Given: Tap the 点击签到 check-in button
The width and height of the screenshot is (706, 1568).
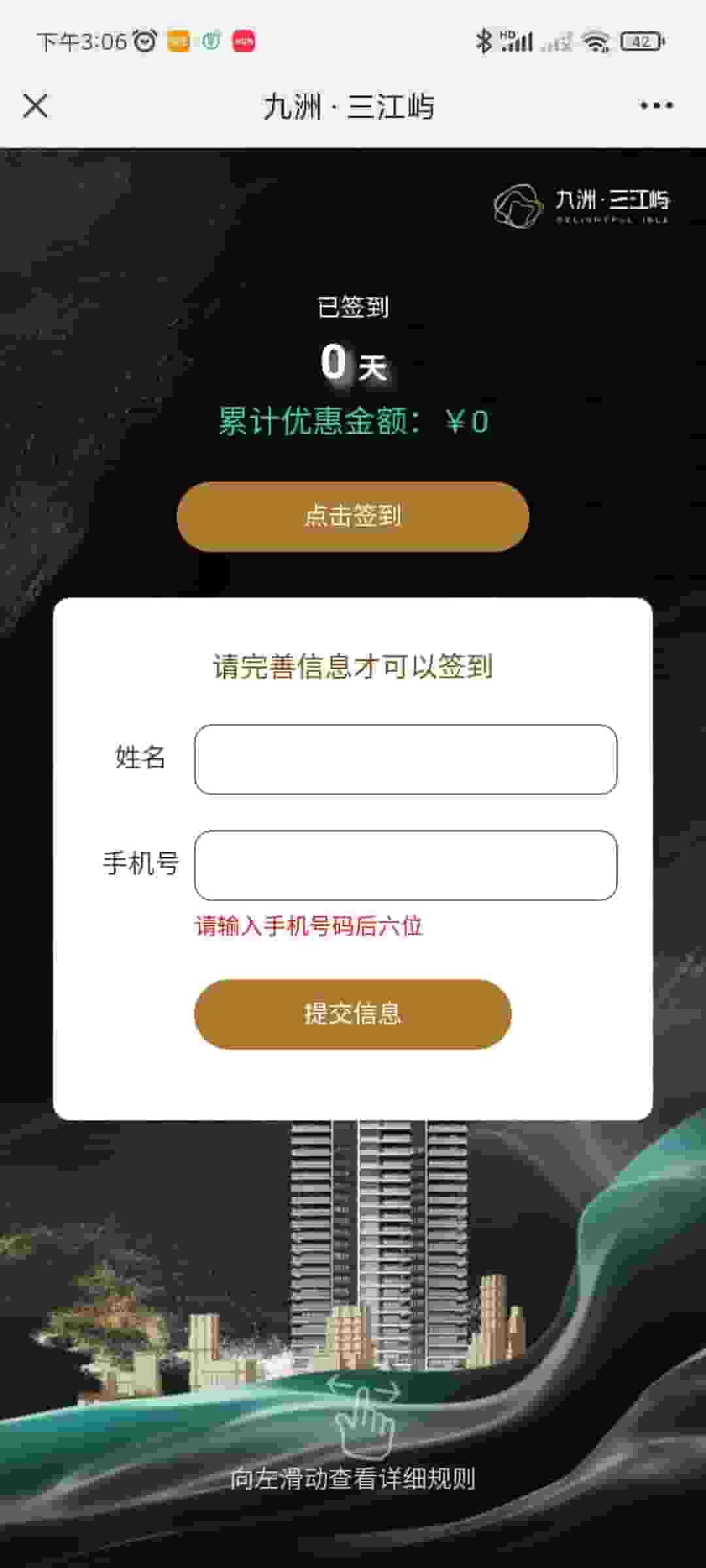Looking at the screenshot, I should click(x=352, y=517).
